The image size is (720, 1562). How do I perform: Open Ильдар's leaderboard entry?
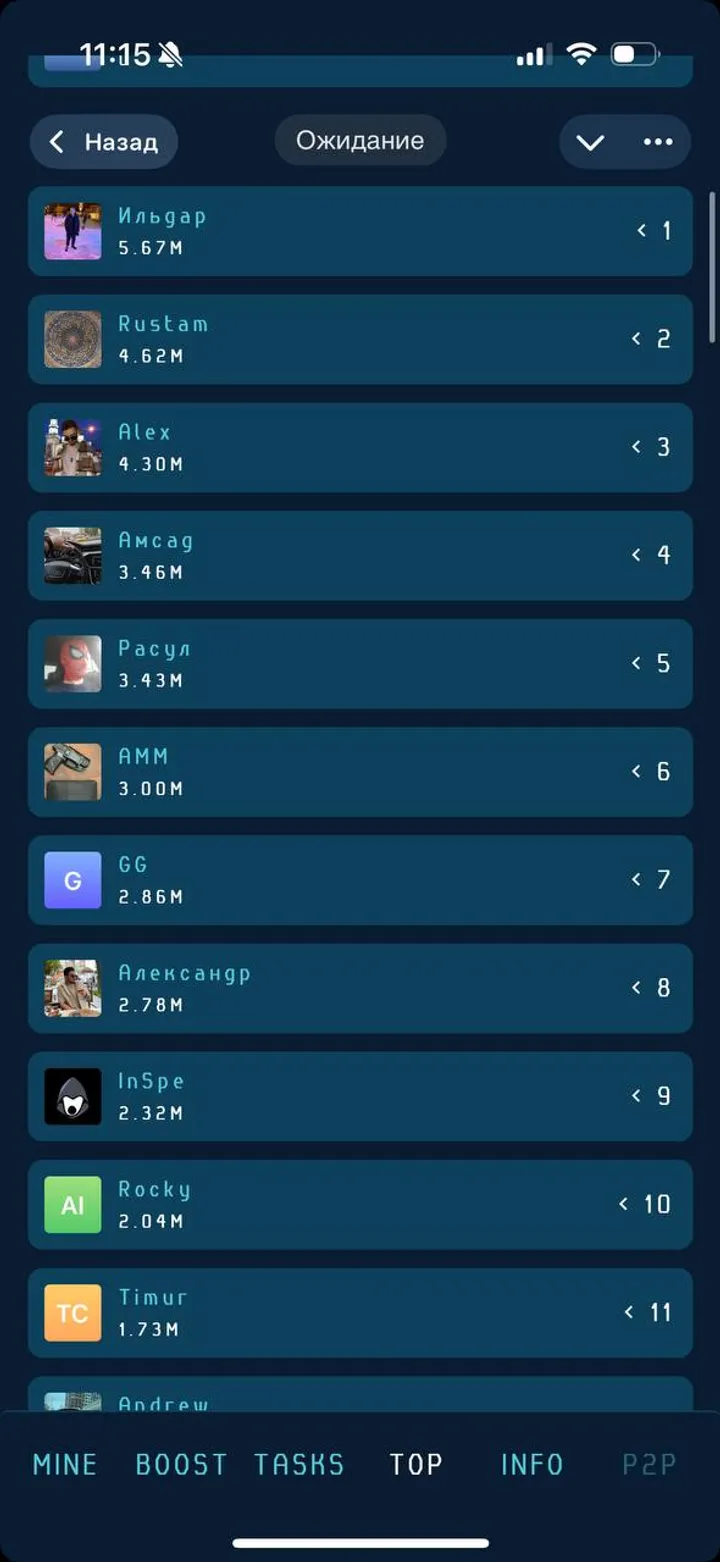point(360,231)
